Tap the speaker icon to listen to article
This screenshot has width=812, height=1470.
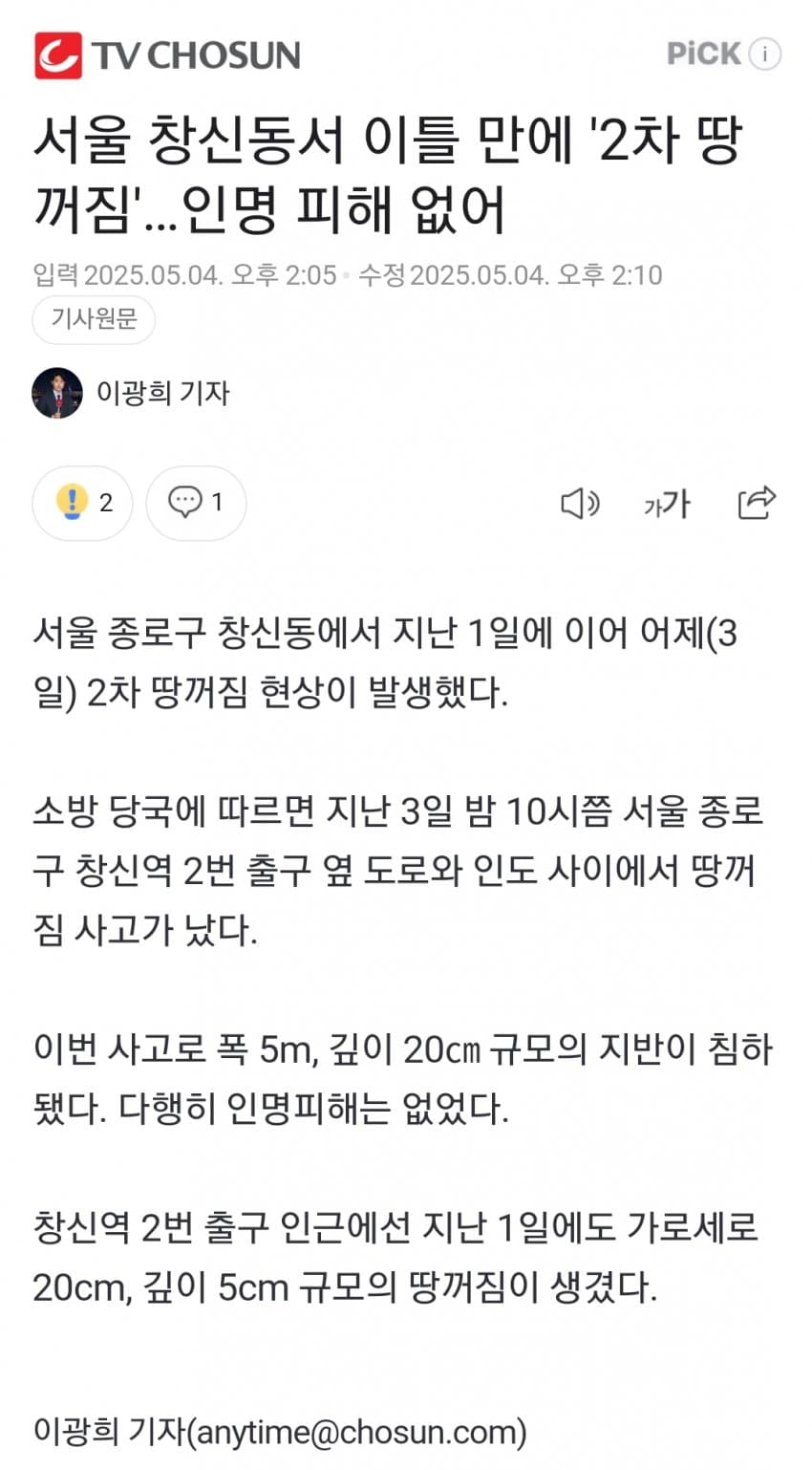point(581,504)
